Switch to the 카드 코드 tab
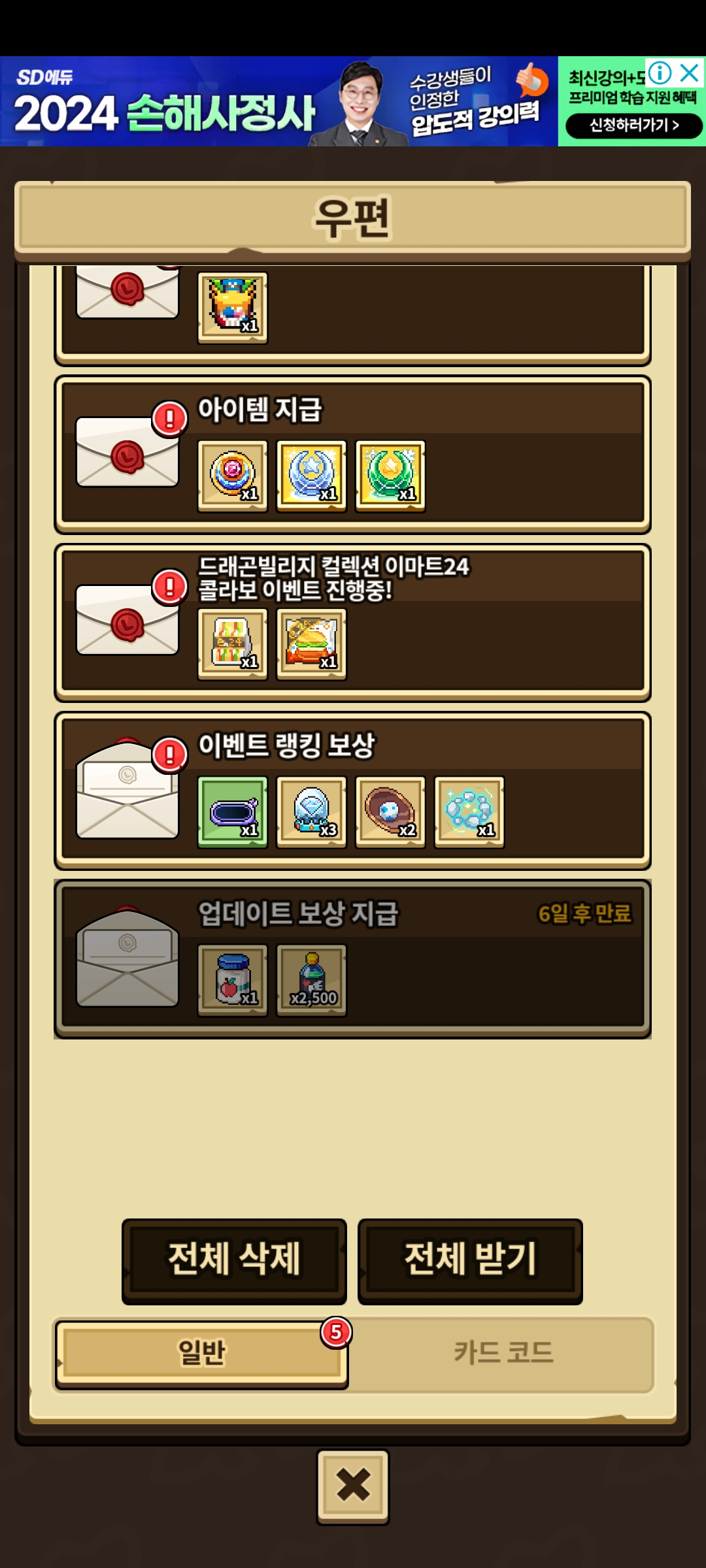The image size is (706, 1568). tap(503, 1353)
